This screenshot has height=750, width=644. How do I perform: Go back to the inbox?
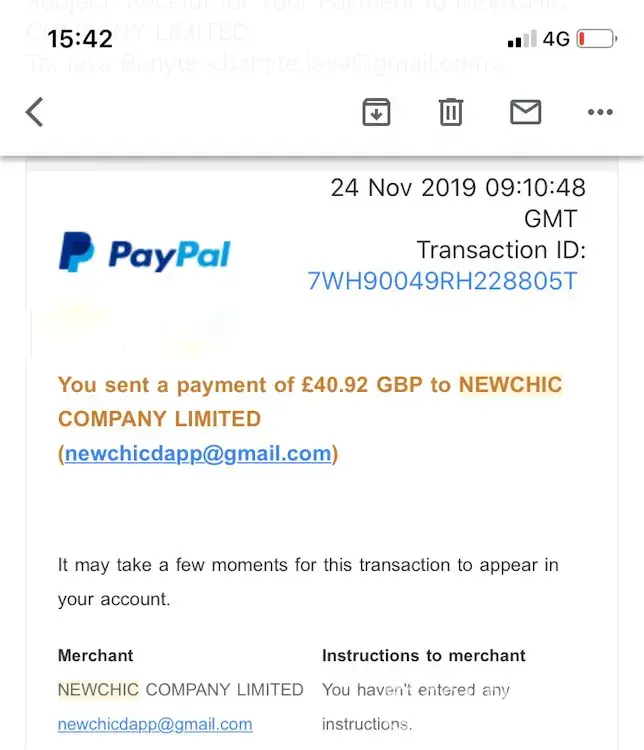pyautogui.click(x=35, y=111)
